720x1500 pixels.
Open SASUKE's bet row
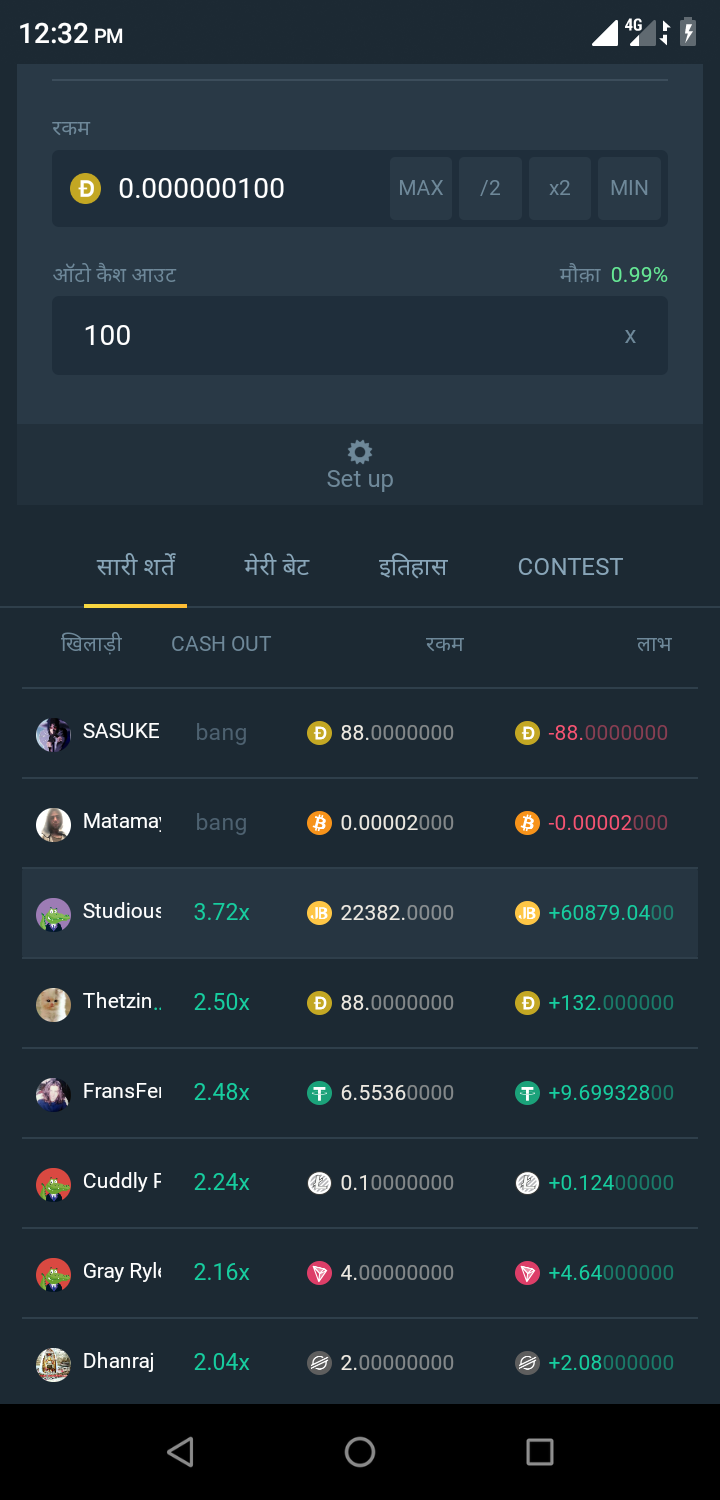pyautogui.click(x=360, y=733)
